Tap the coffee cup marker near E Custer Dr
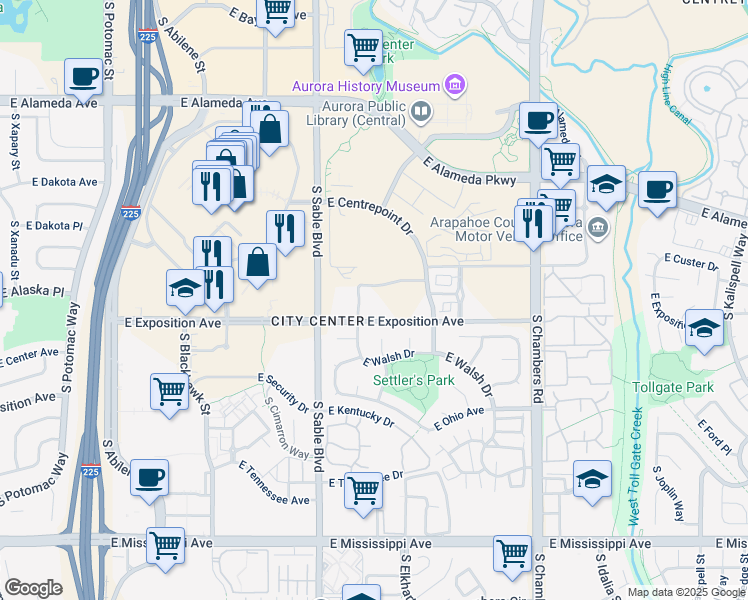This screenshot has height=600, width=748. [x=657, y=189]
